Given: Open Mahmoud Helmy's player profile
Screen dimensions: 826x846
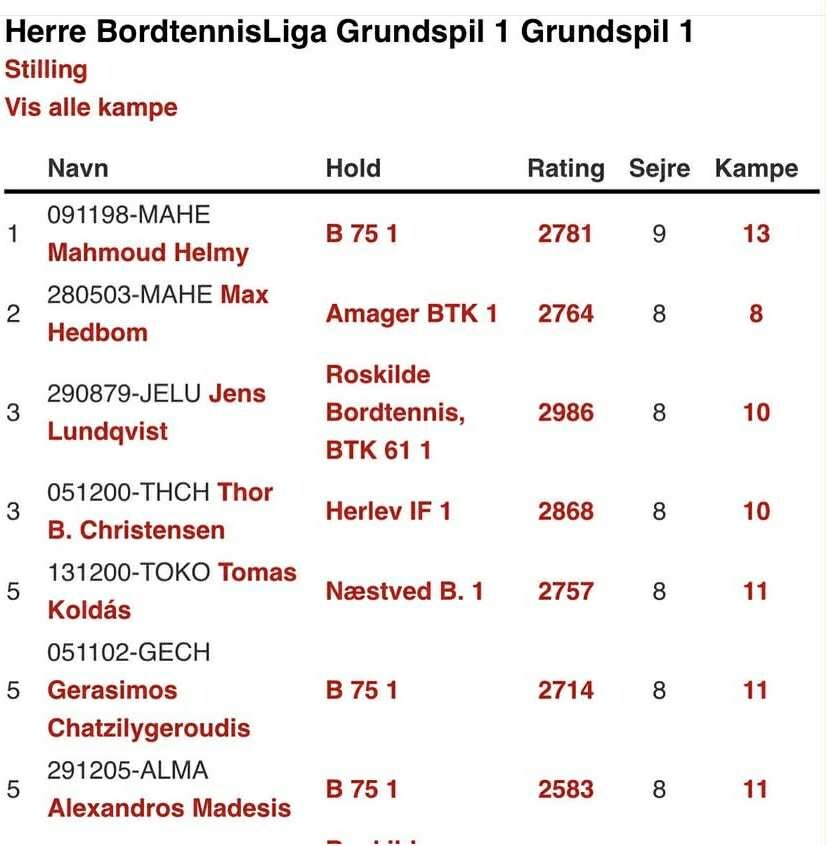Looking at the screenshot, I should click(148, 252).
